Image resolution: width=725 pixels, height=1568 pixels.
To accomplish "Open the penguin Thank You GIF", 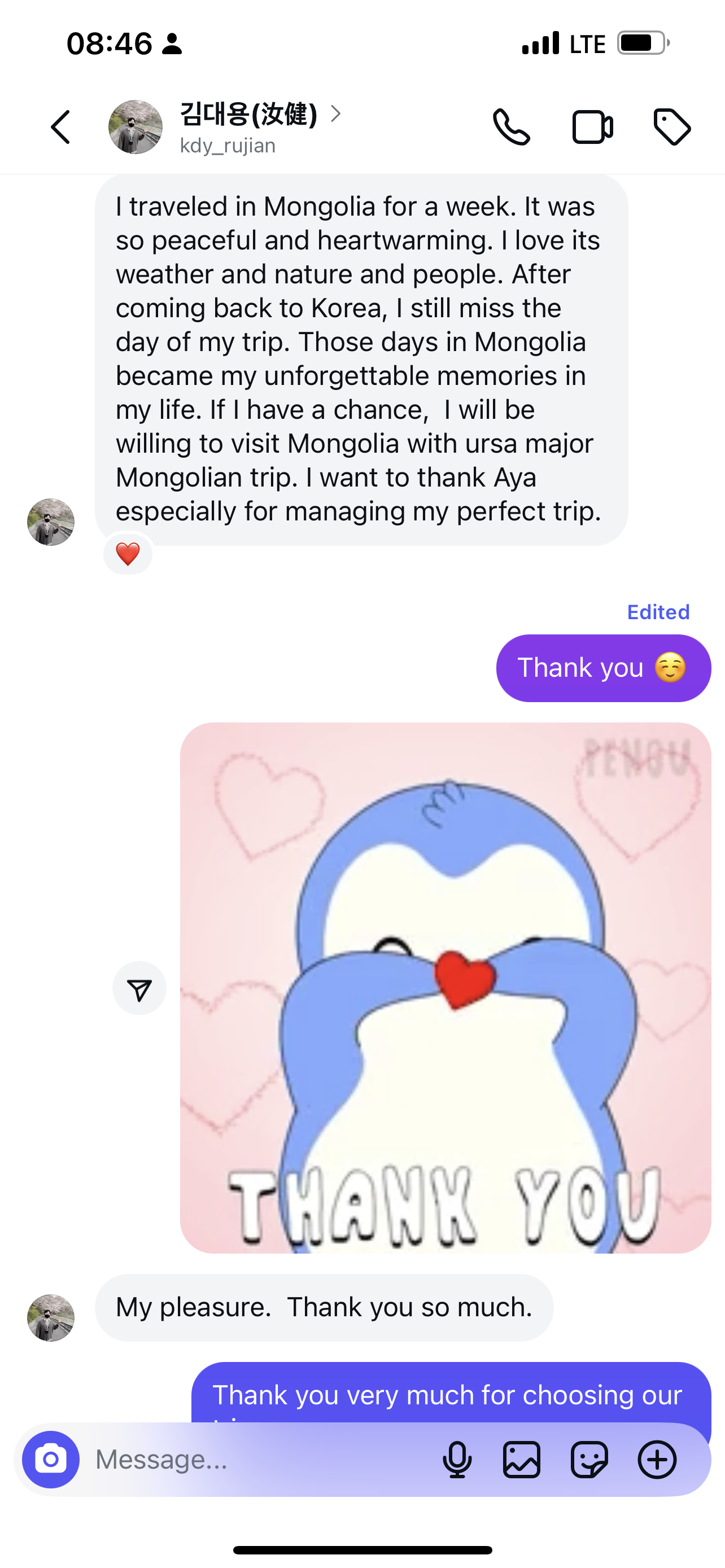I will tap(446, 987).
